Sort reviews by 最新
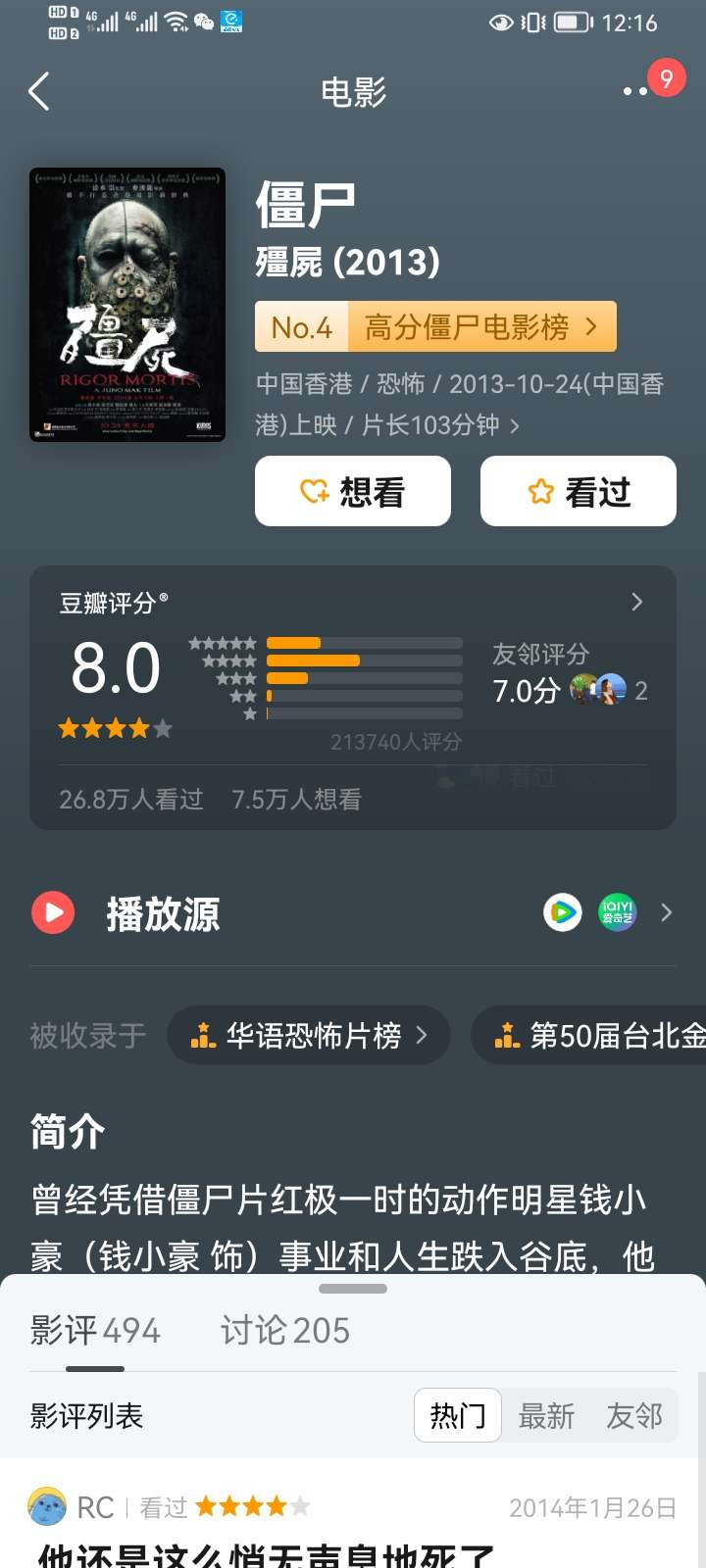The width and height of the screenshot is (706, 1568). 546,1415
